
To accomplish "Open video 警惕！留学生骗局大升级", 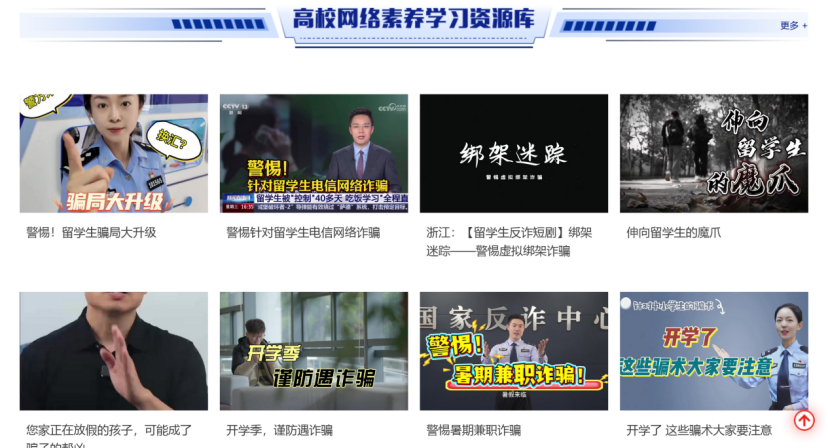I will (113, 153).
